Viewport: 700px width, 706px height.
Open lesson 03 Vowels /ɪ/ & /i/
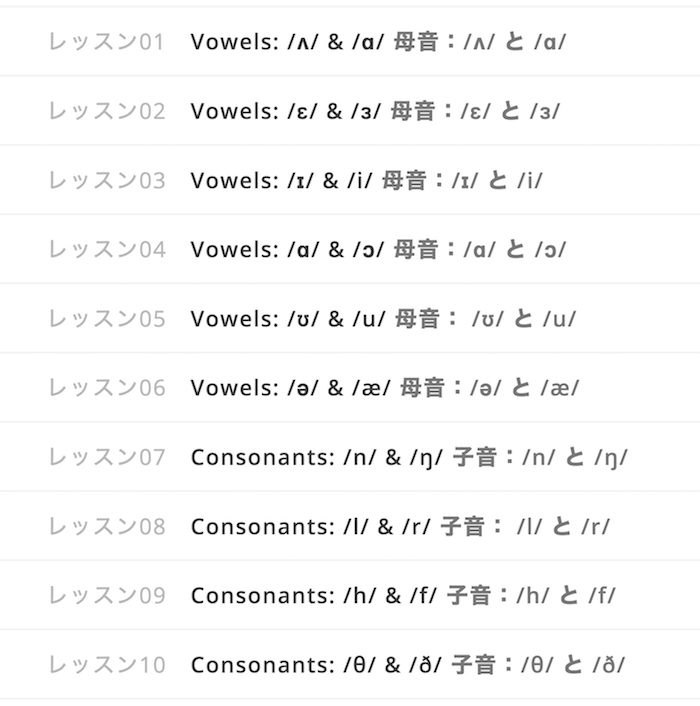367,180
